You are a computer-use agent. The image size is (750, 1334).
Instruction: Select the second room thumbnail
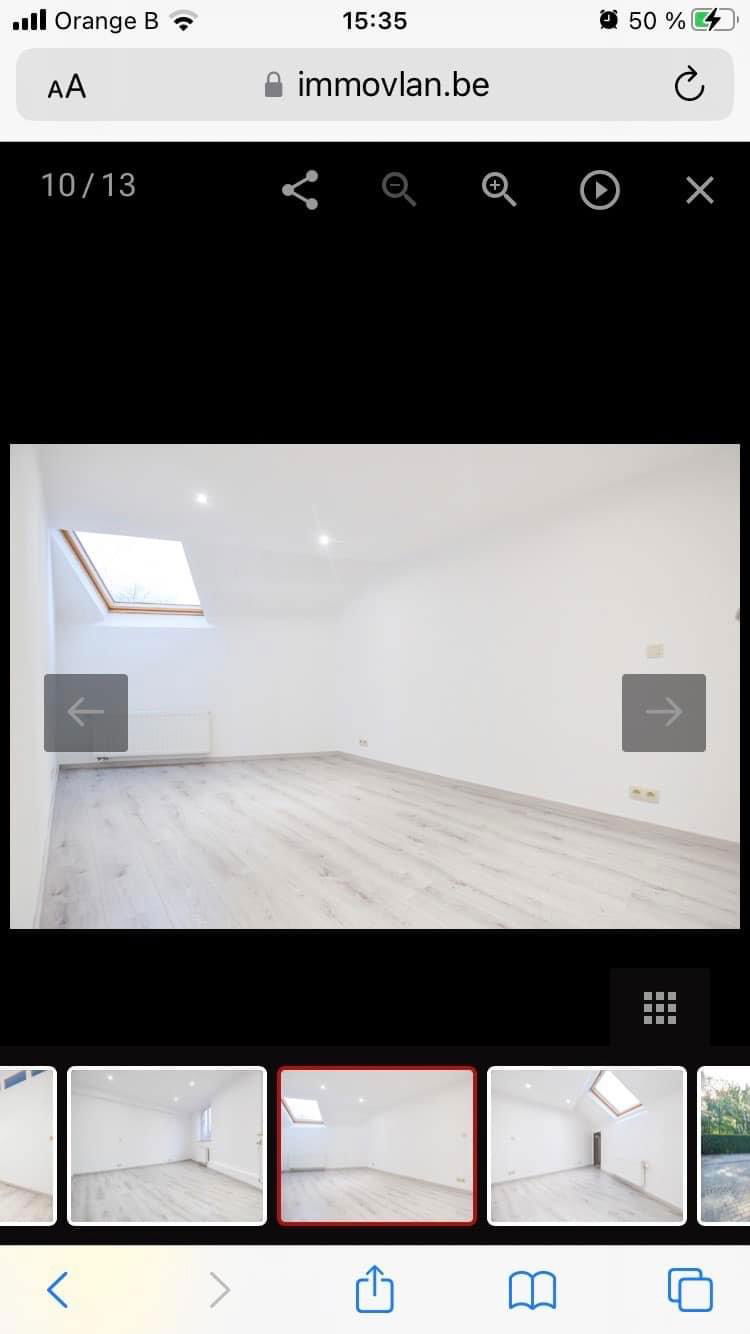click(166, 1145)
